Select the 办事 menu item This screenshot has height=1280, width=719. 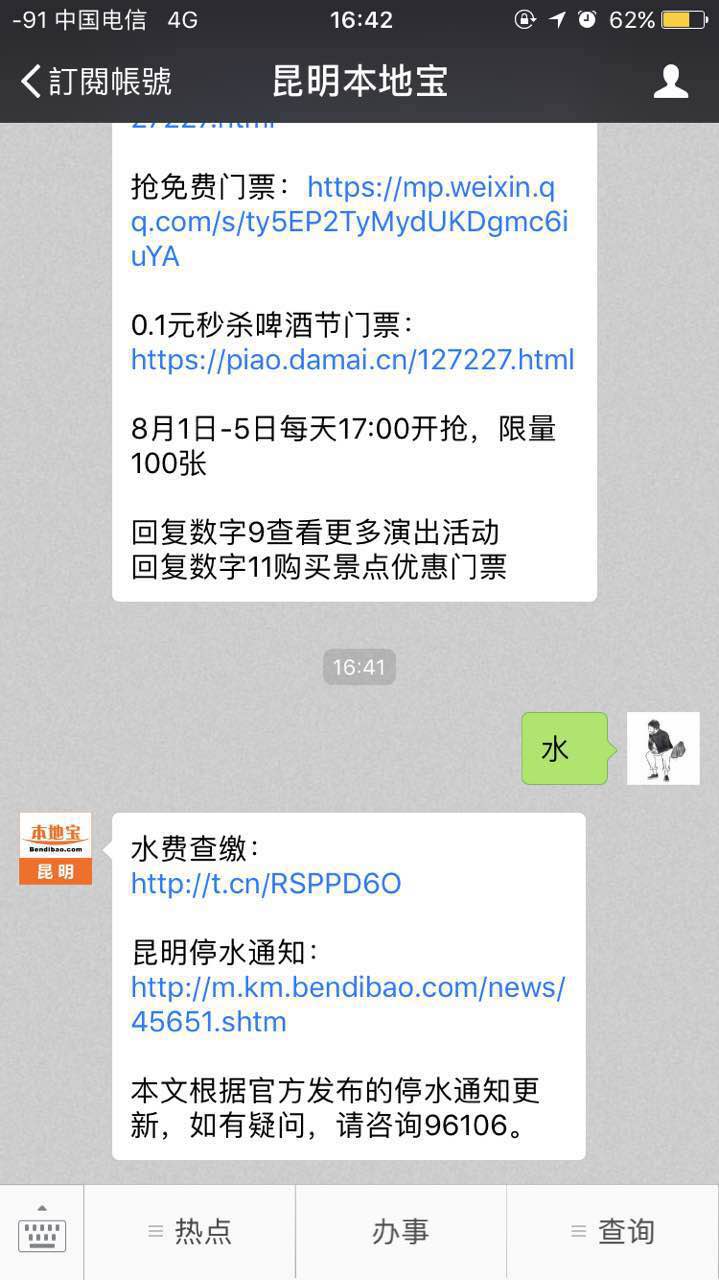coord(400,1232)
